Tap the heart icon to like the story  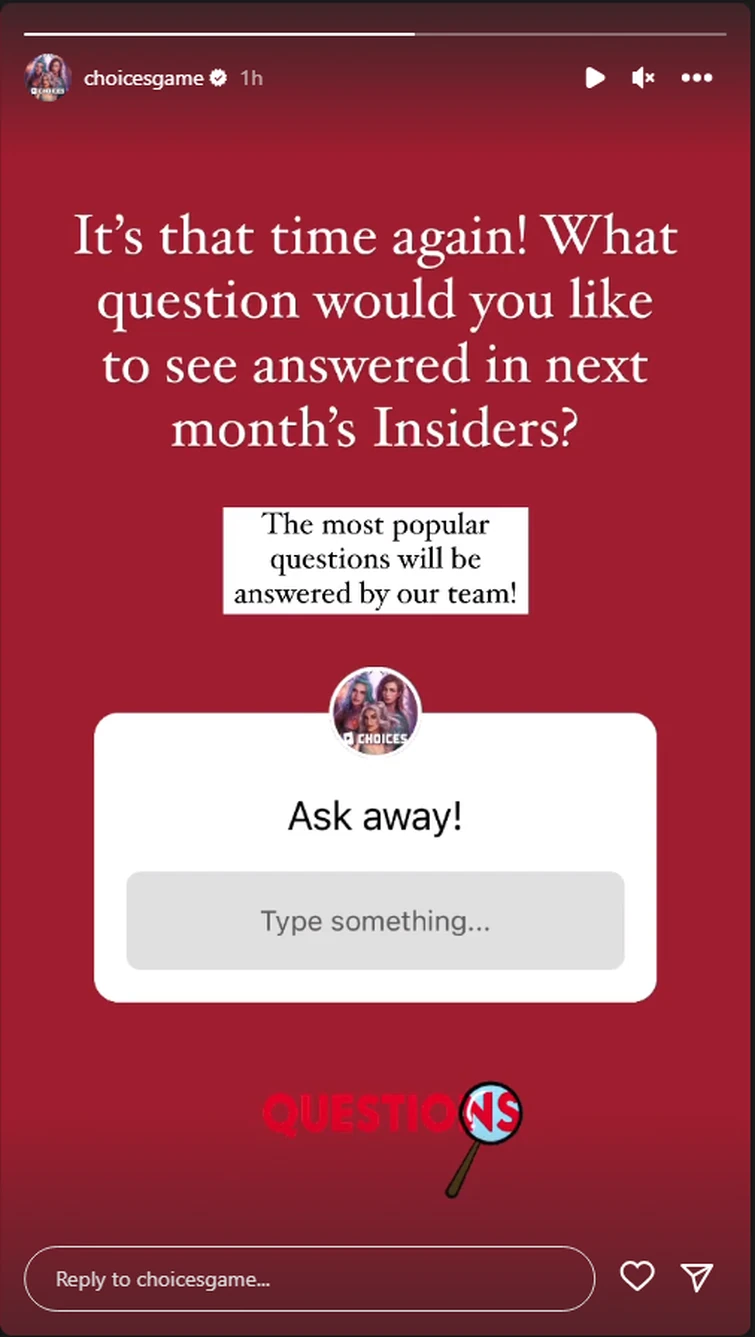tap(637, 1277)
